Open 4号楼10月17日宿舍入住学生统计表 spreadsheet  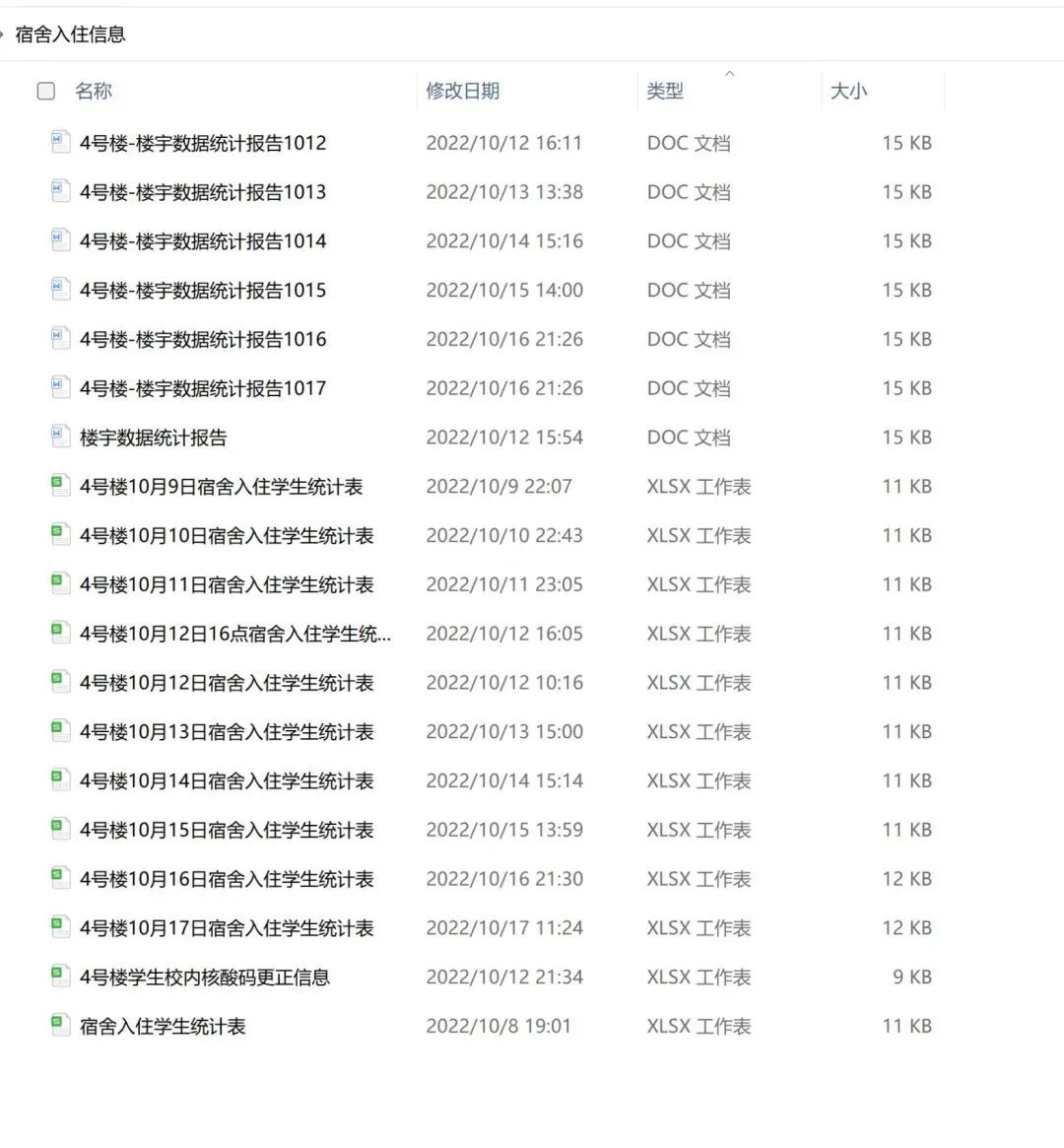tap(227, 928)
